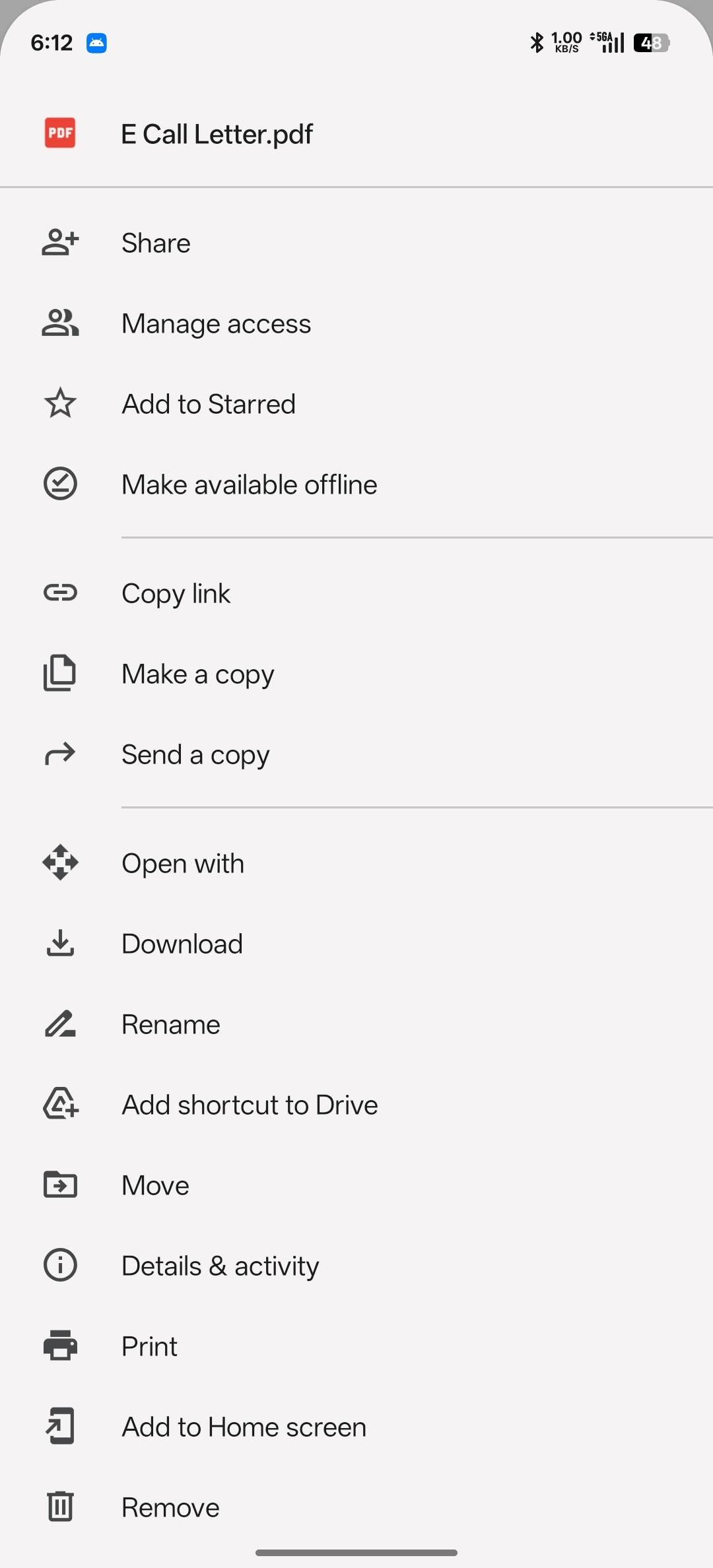Screen dimensions: 713x1568
Task: Copy link to the PDF
Action: [176, 594]
